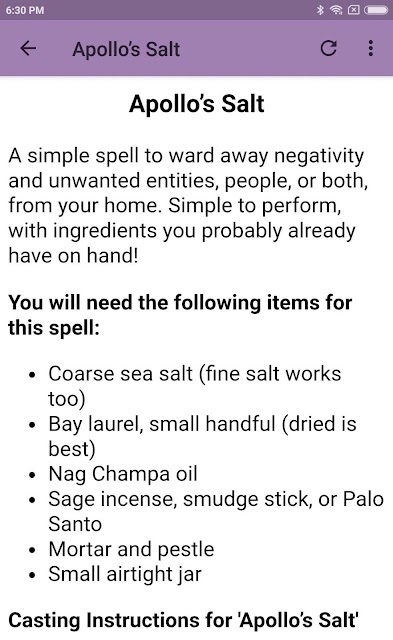This screenshot has width=393, height=640.
Task: Refresh the Apollo's Salt page
Action: [x=329, y=48]
